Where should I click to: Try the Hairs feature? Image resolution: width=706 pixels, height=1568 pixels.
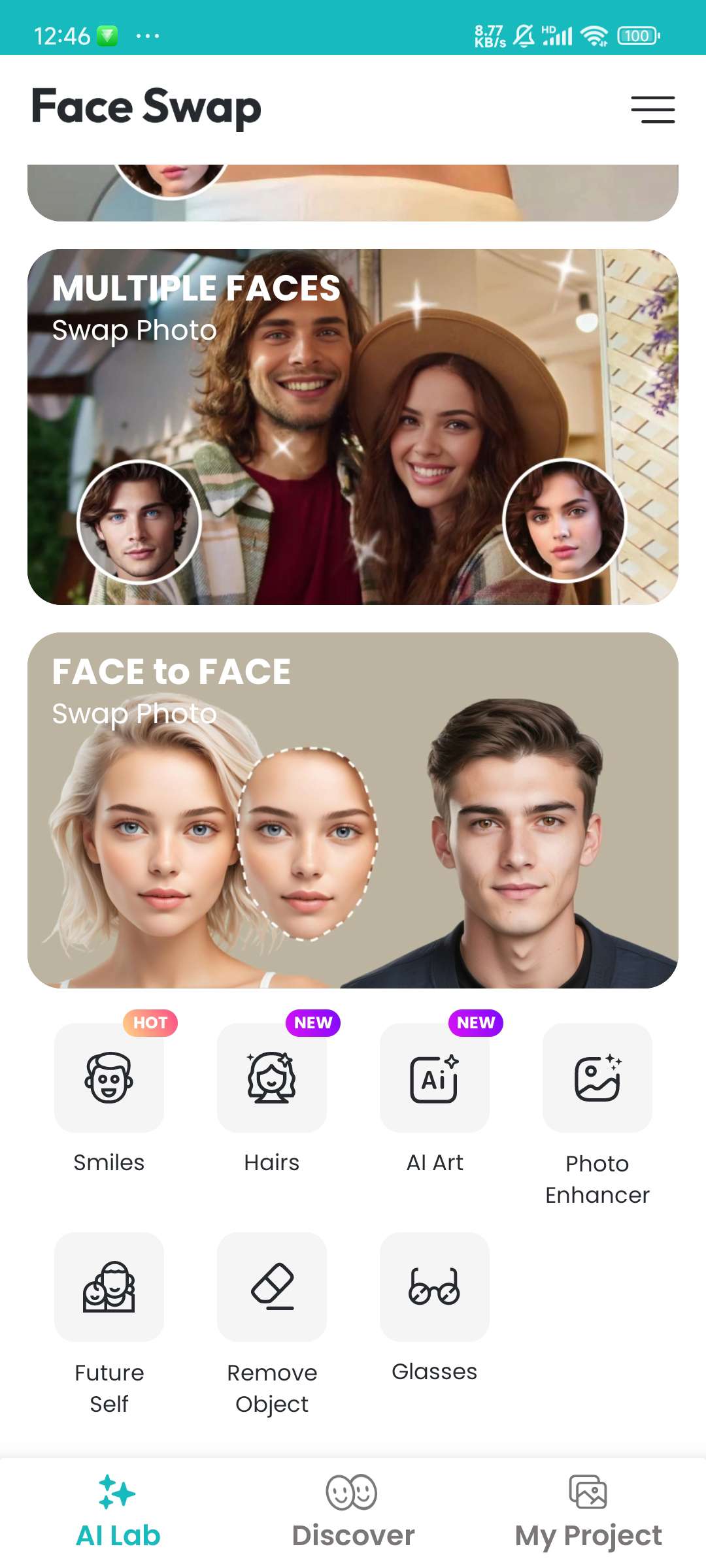tap(272, 1078)
